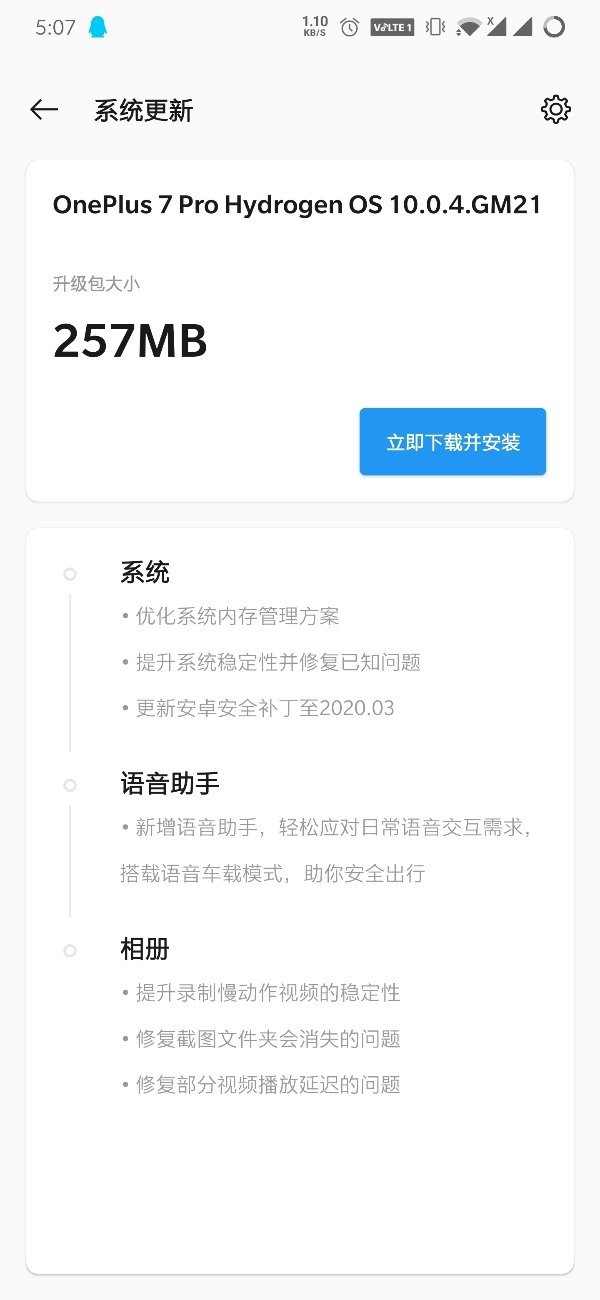Open the system update settings gear
The height and width of the screenshot is (1300, 600).
coord(556,109)
